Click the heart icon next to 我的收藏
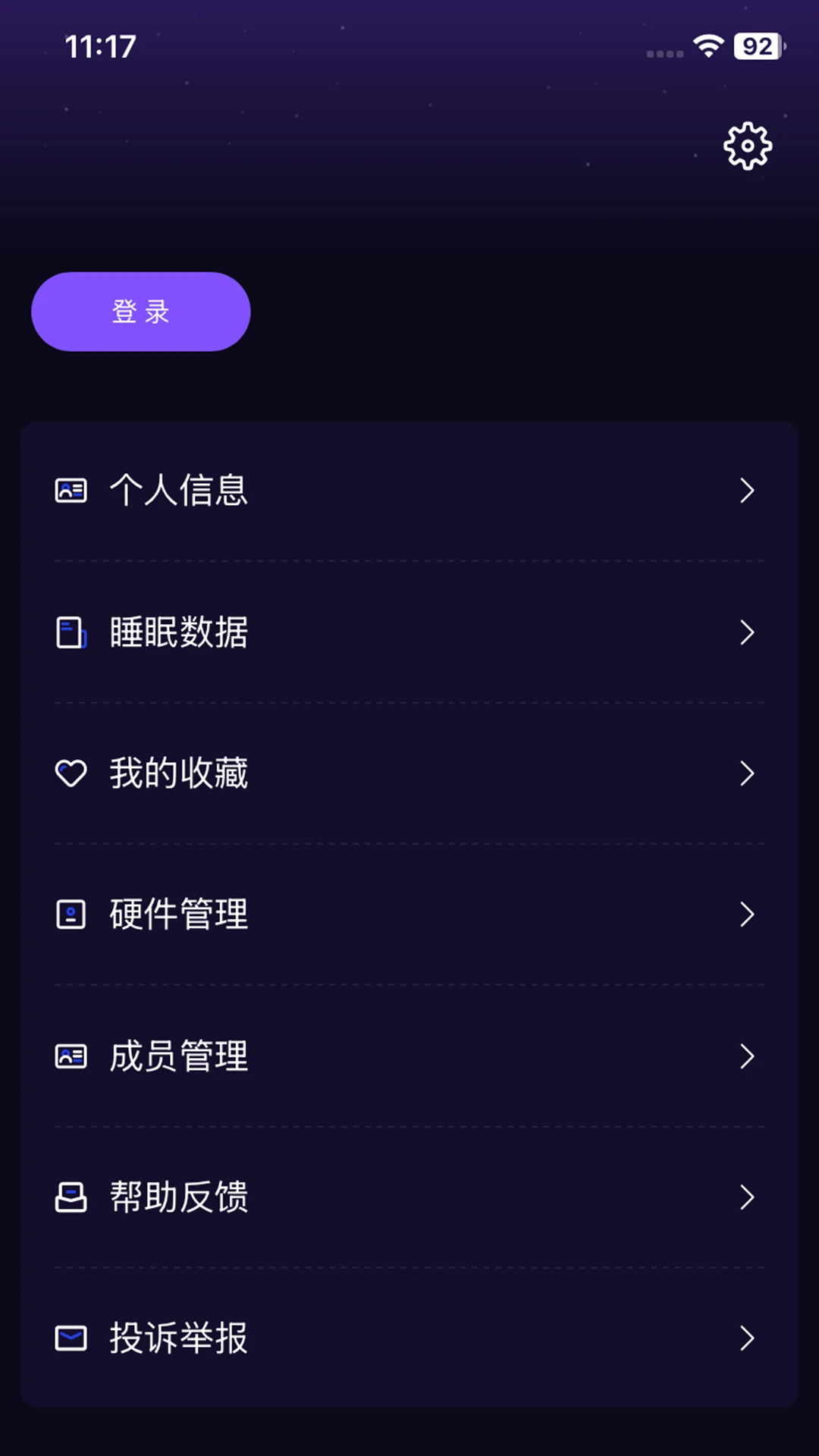This screenshot has width=819, height=1456. (x=71, y=774)
